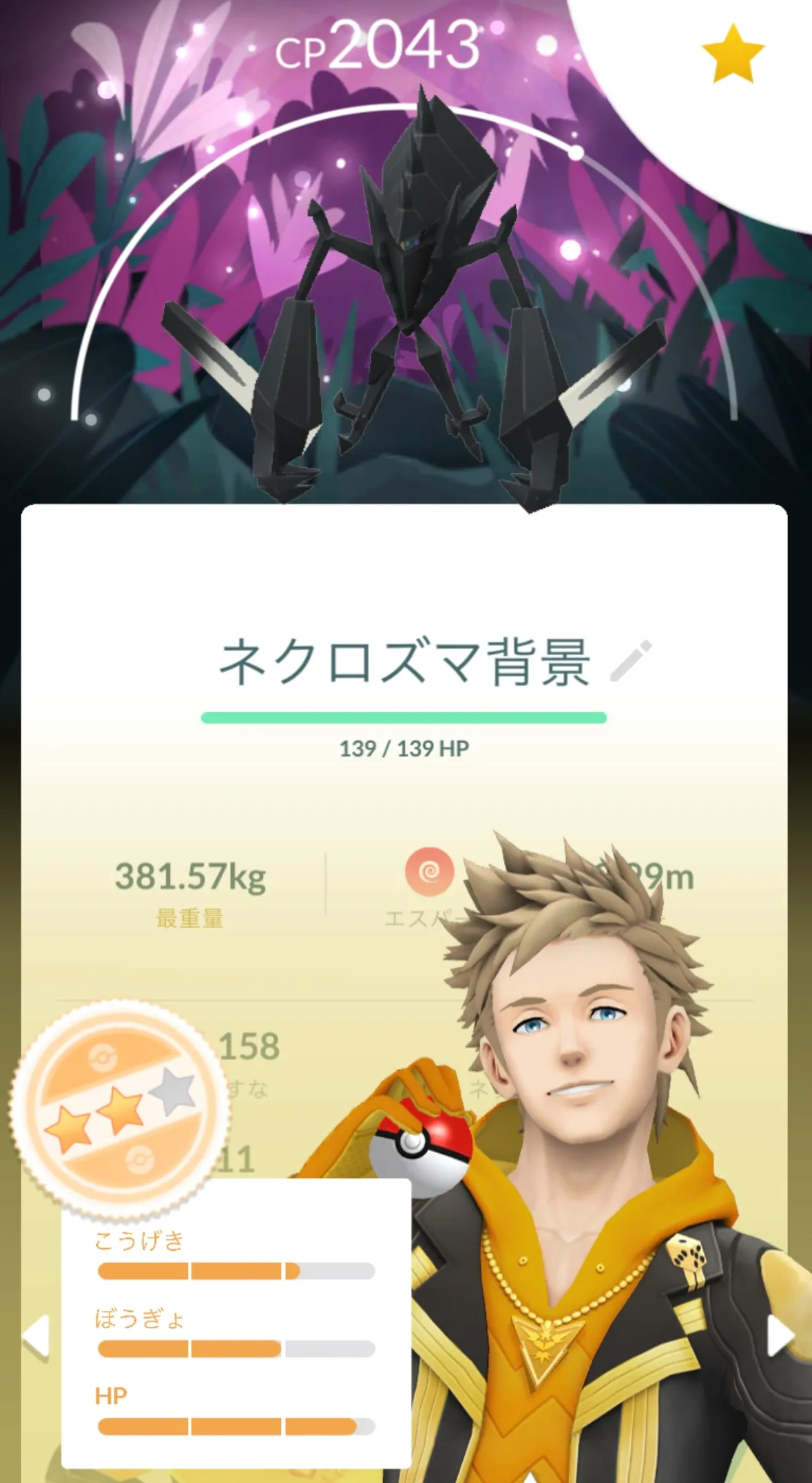The image size is (812, 1483).
Task: Go to the next Pokémon with the right arrow
Action: [x=781, y=1337]
